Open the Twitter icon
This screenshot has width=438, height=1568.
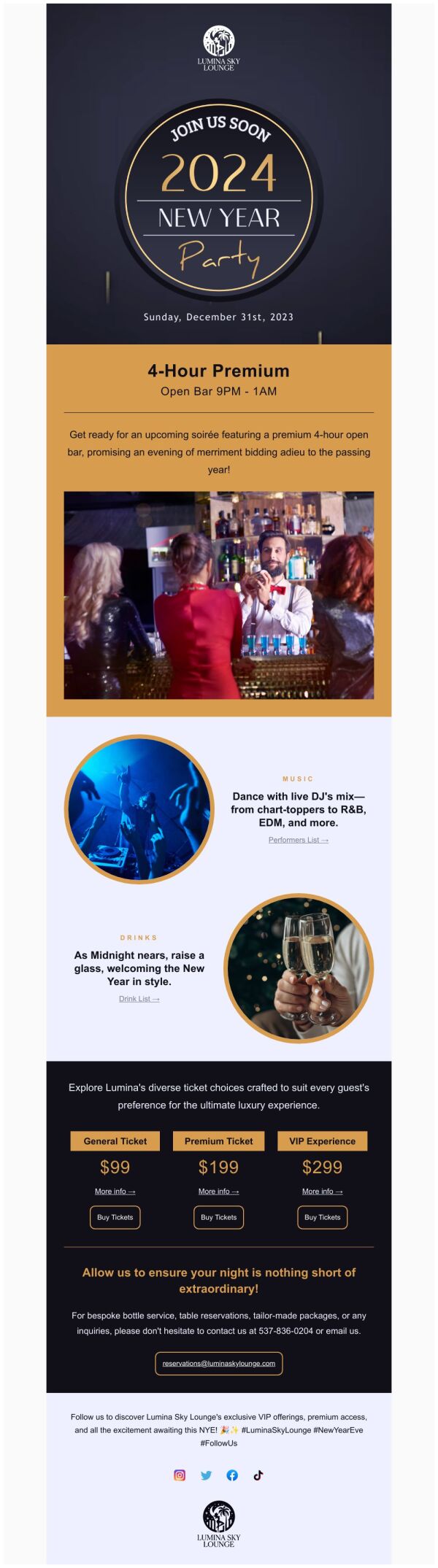click(x=206, y=1475)
